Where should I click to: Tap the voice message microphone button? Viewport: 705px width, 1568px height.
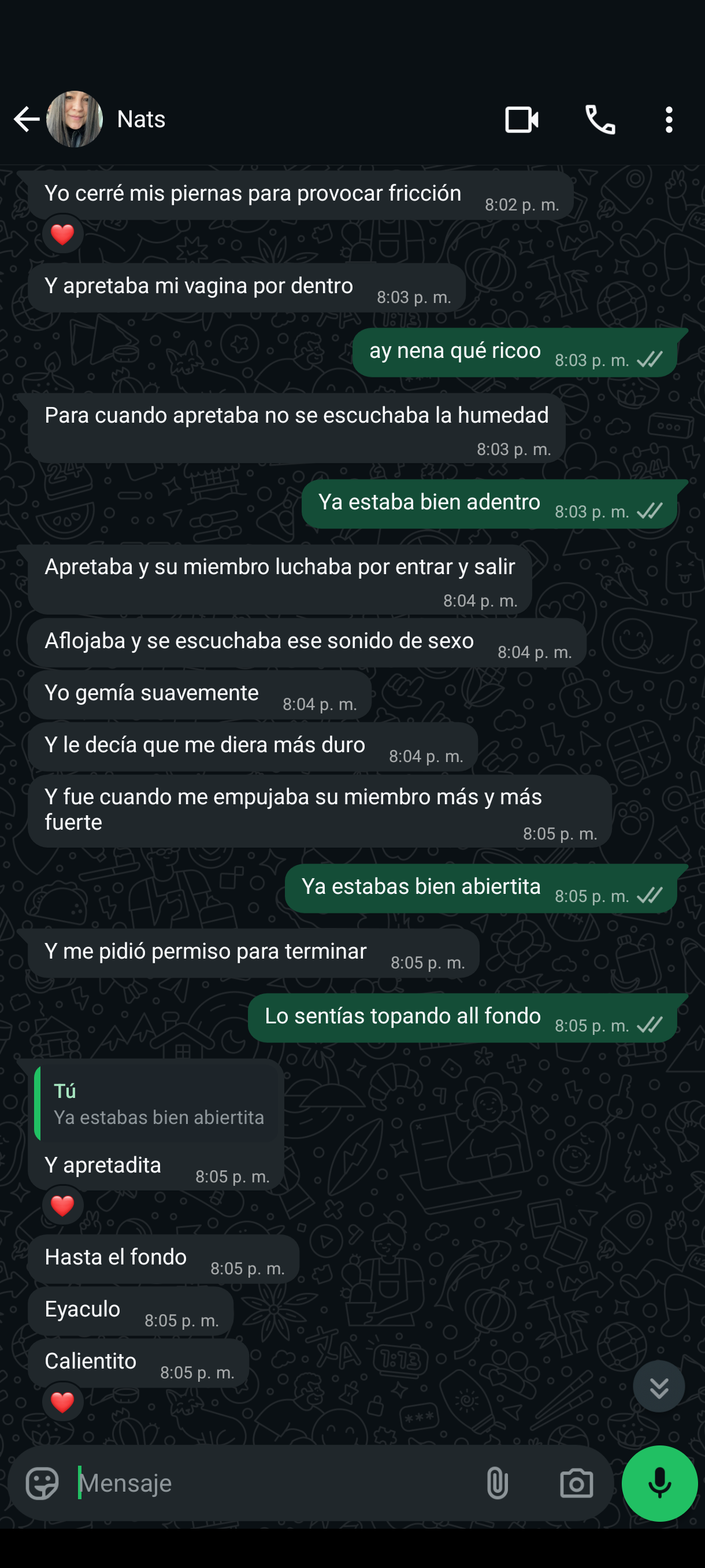[x=659, y=1483]
